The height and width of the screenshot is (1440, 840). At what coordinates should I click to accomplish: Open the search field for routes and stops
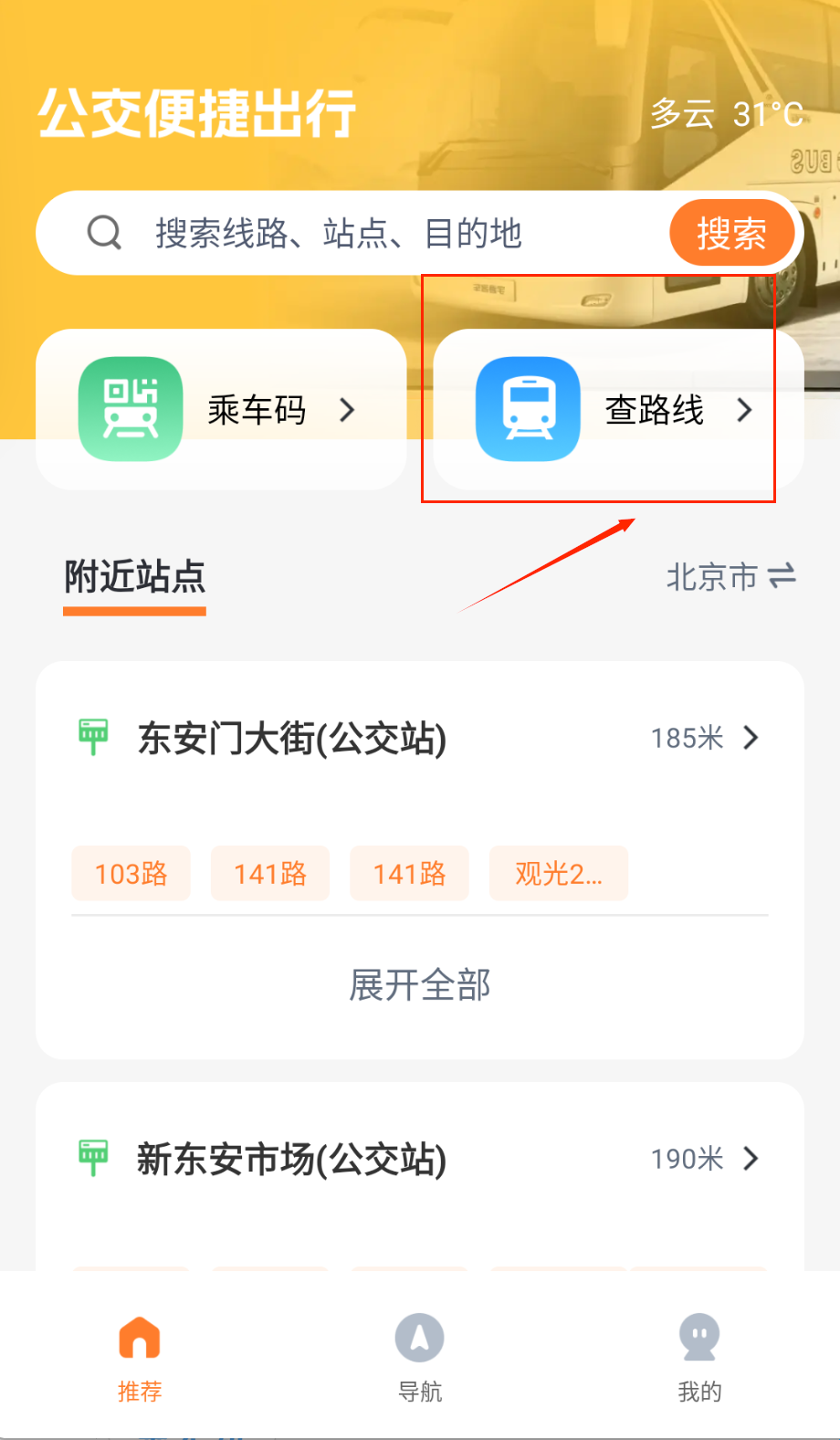pyautogui.click(x=365, y=234)
